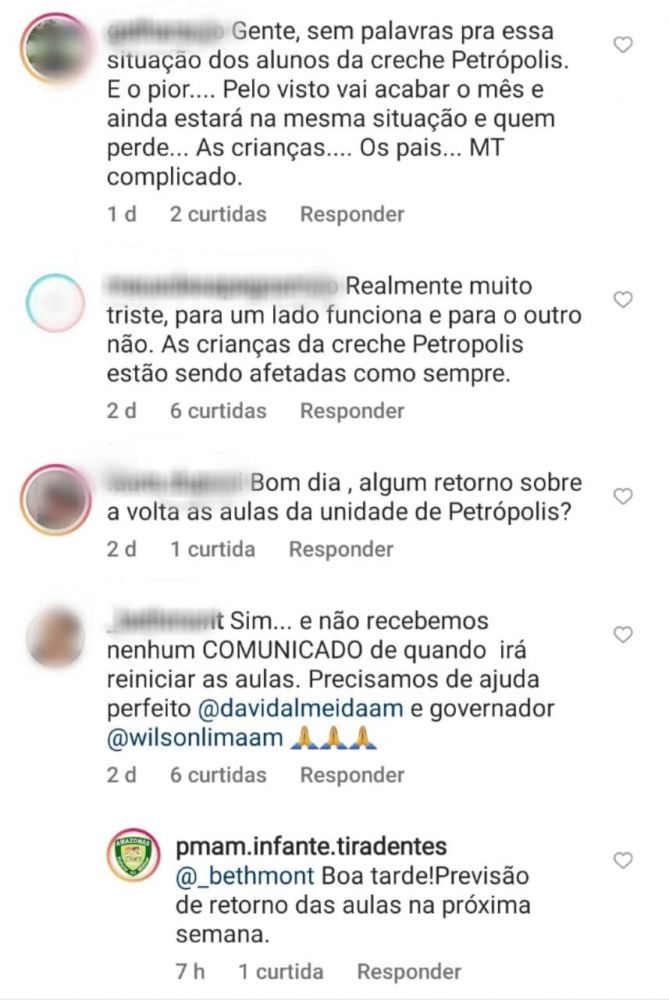
Task: Reply to the 'Gente, sem palavras' comment
Action: click(x=352, y=214)
